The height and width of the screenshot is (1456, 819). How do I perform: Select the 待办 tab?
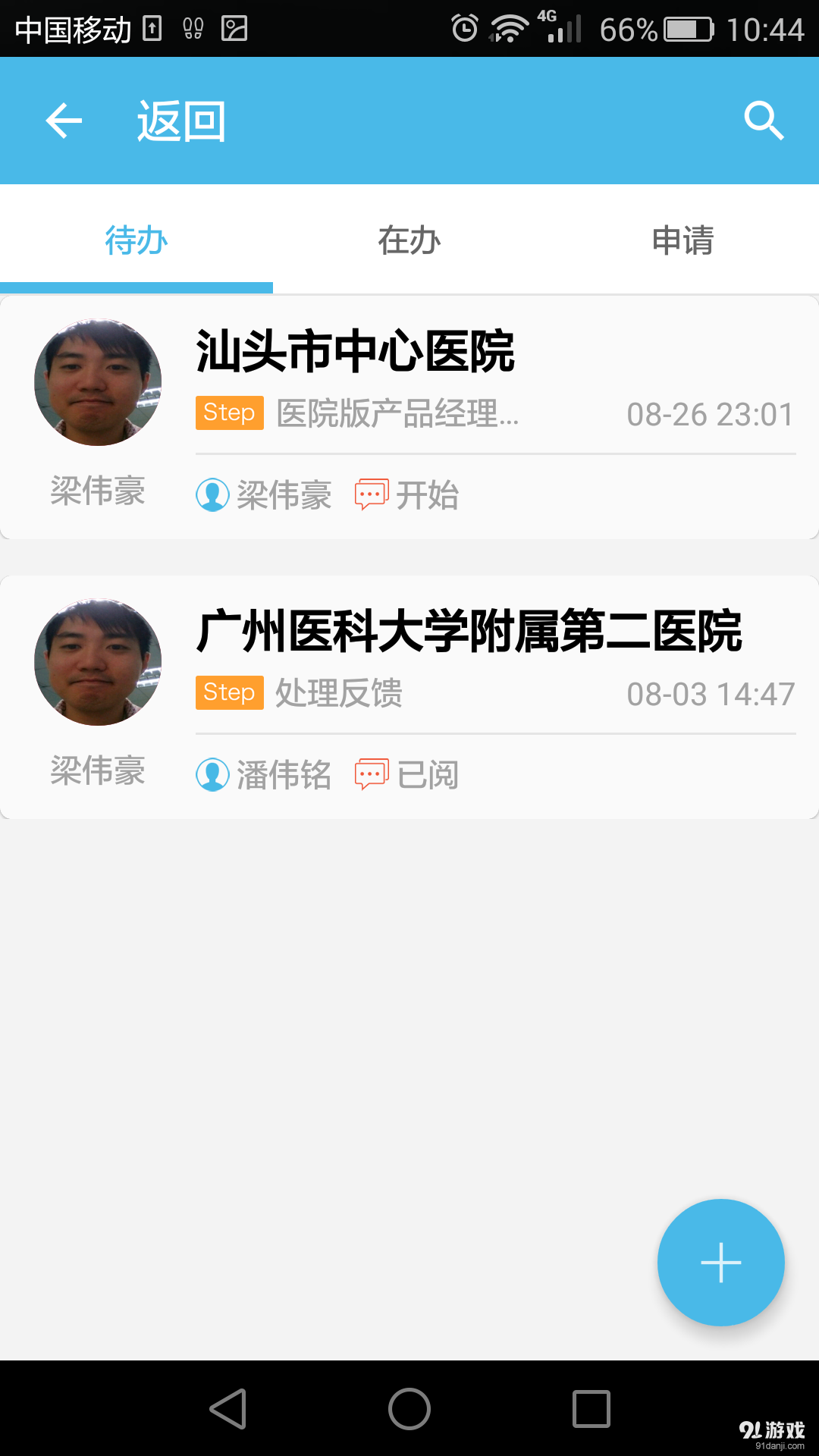(135, 240)
